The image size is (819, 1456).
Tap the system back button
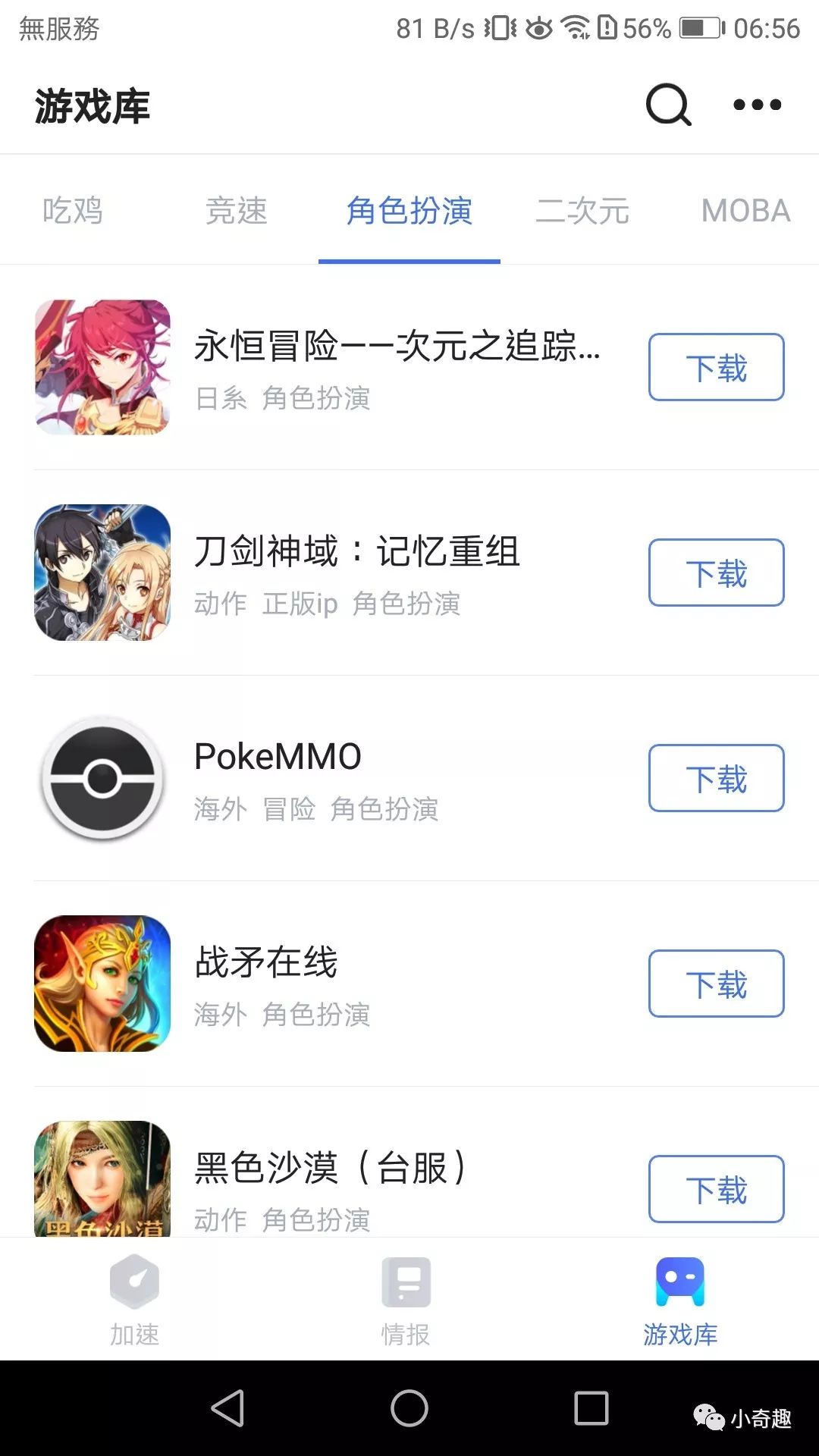[x=227, y=1408]
